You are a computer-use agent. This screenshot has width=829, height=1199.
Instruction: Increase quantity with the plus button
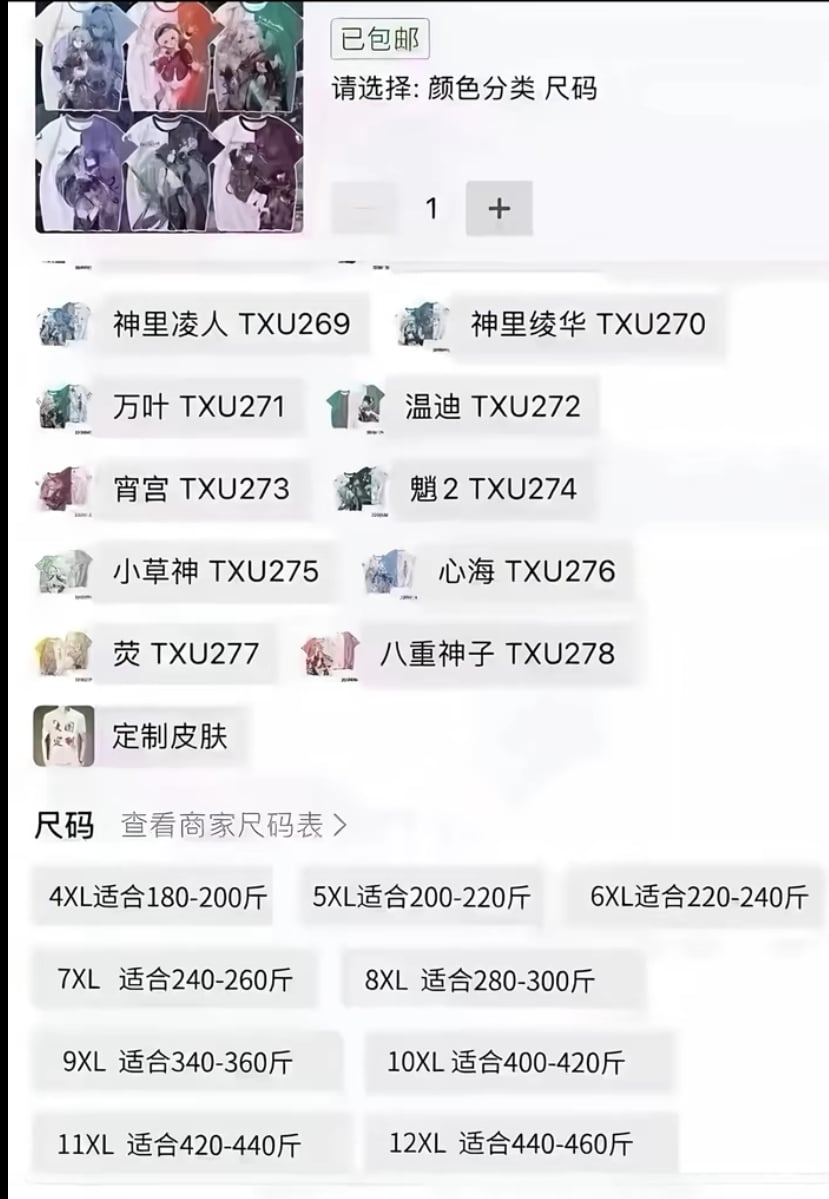(498, 208)
